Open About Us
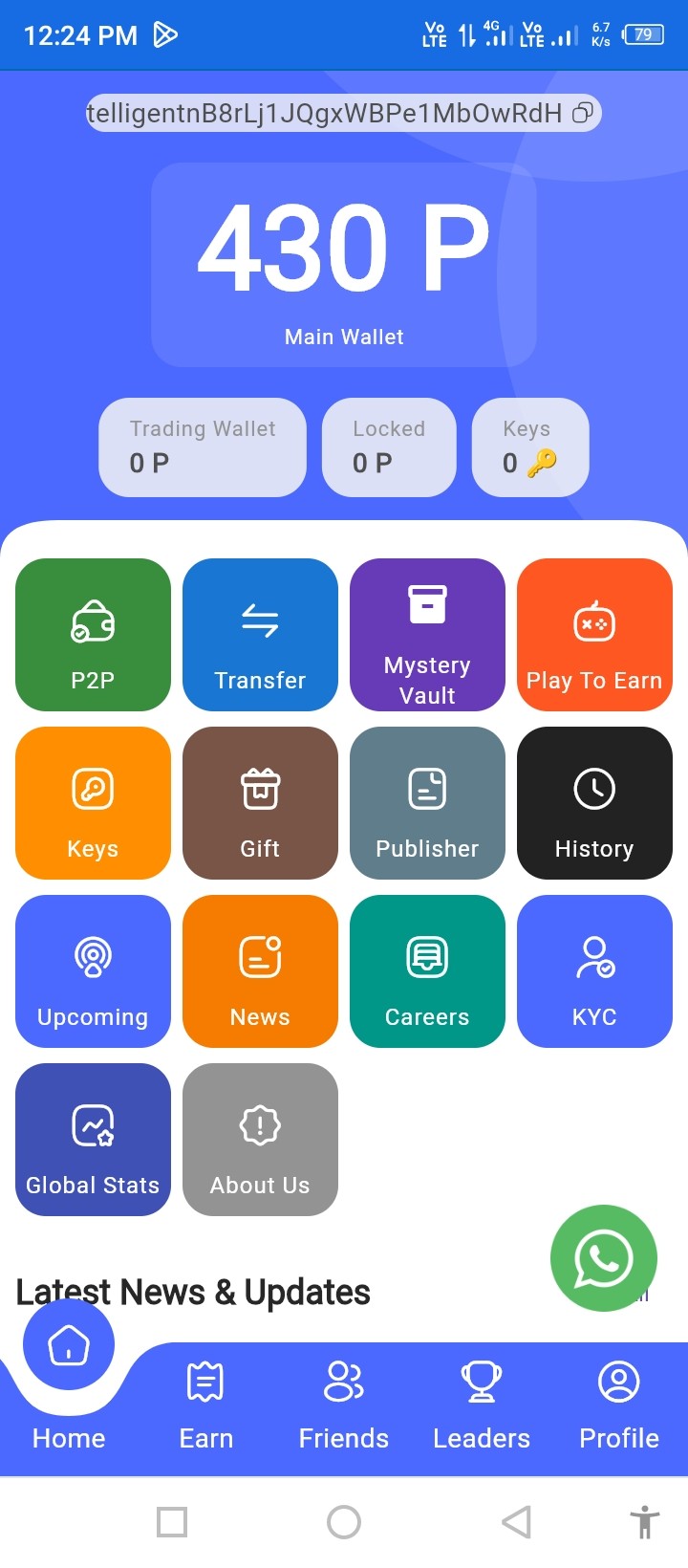Viewport: 688px width, 1568px height. coord(260,1140)
